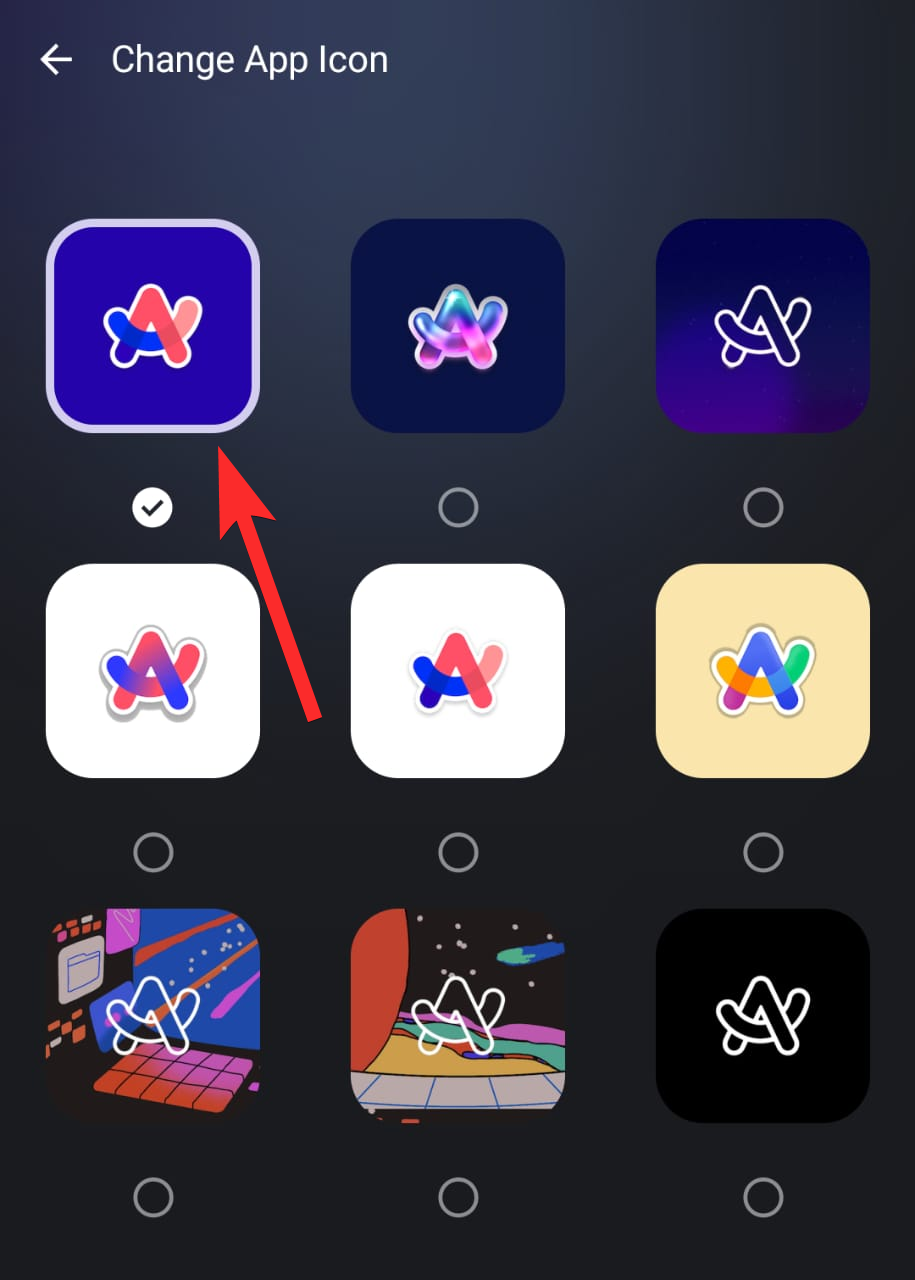This screenshot has width=915, height=1280.
Task: Go back from Change App Icon
Action: click(x=56, y=60)
